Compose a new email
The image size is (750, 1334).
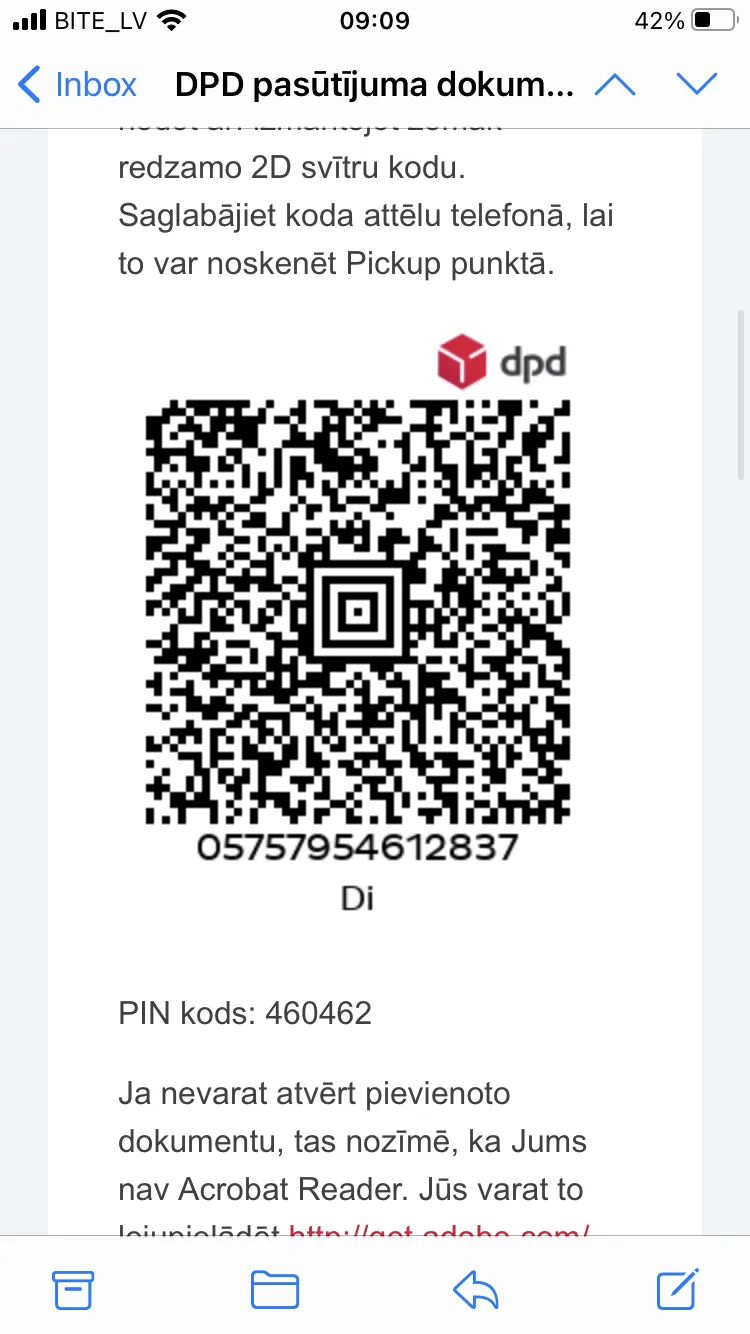[x=678, y=1288]
